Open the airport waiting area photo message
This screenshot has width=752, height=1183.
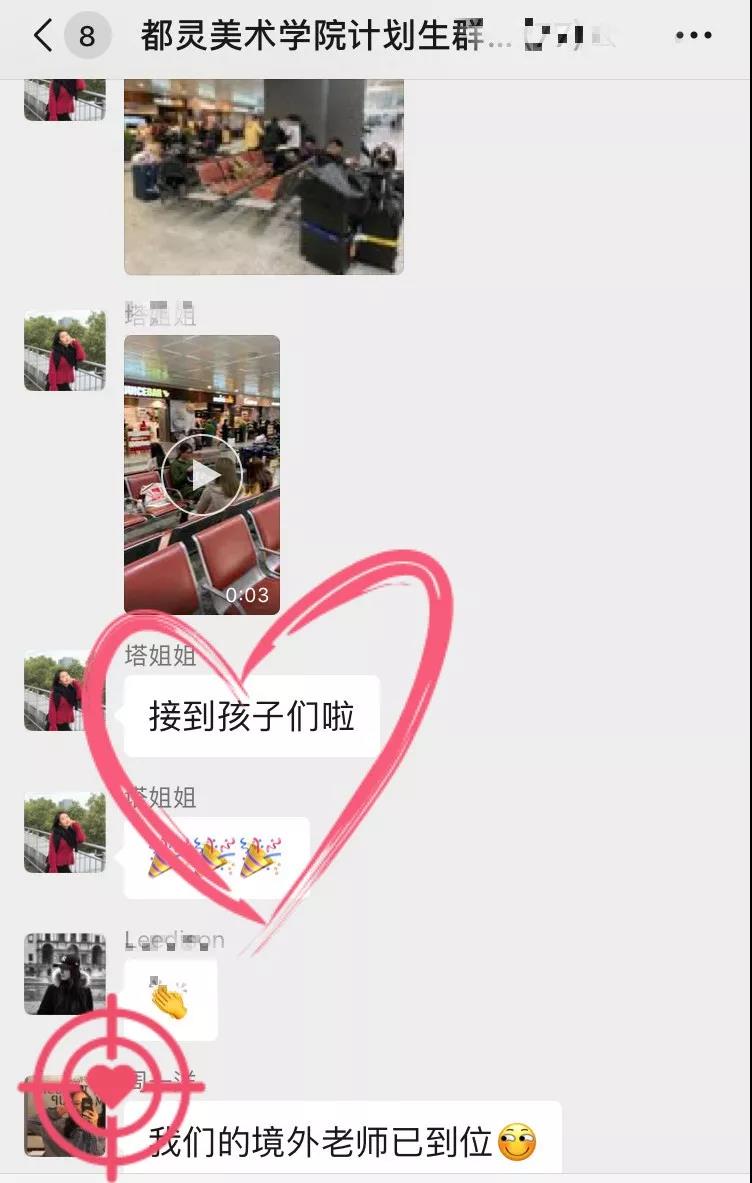(263, 176)
